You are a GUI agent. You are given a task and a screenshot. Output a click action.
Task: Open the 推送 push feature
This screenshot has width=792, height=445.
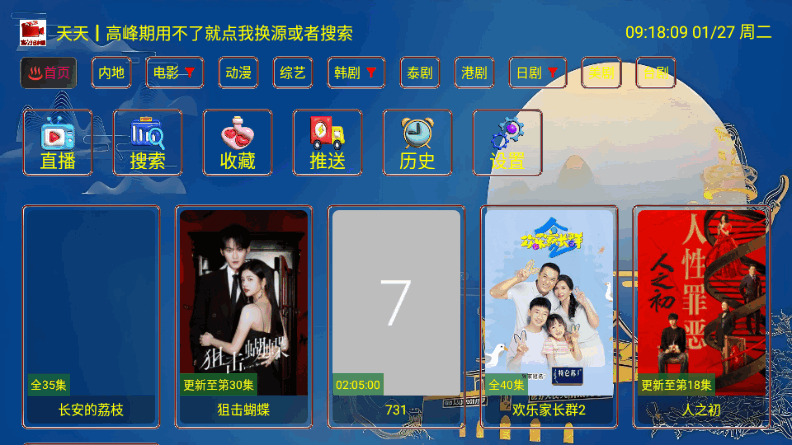tap(327, 142)
